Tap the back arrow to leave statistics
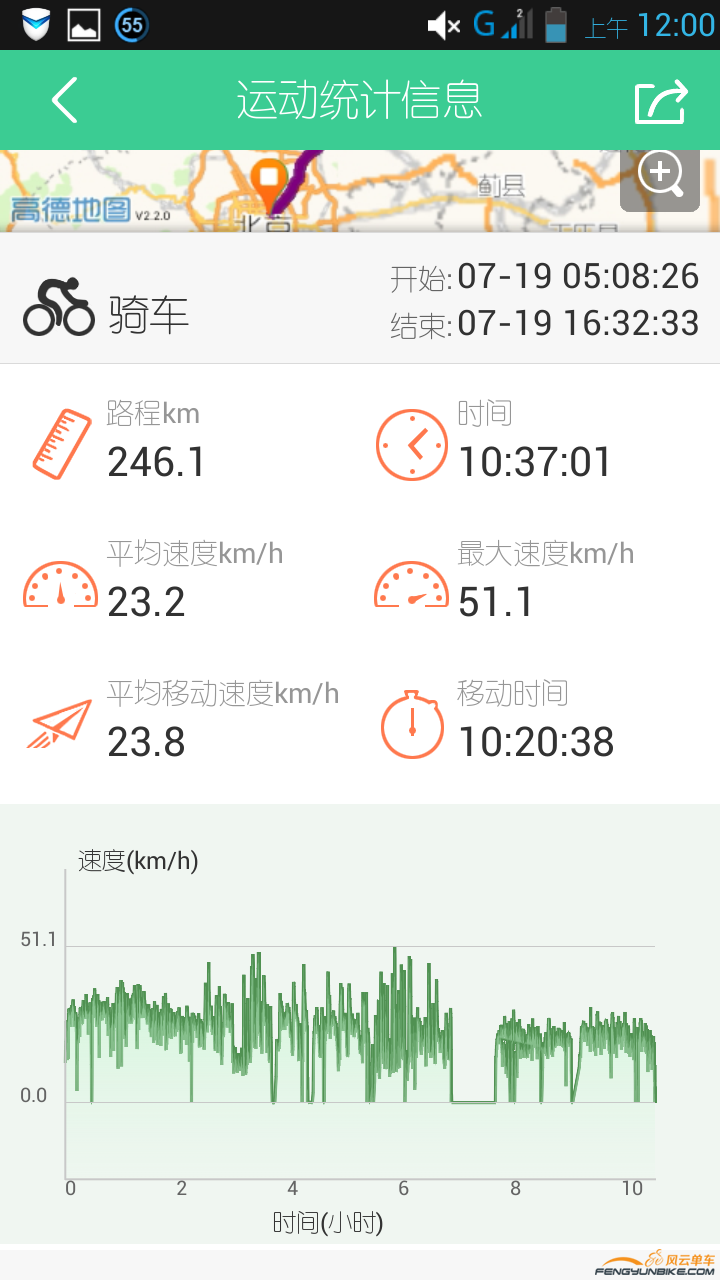The image size is (720, 1280). [64, 100]
